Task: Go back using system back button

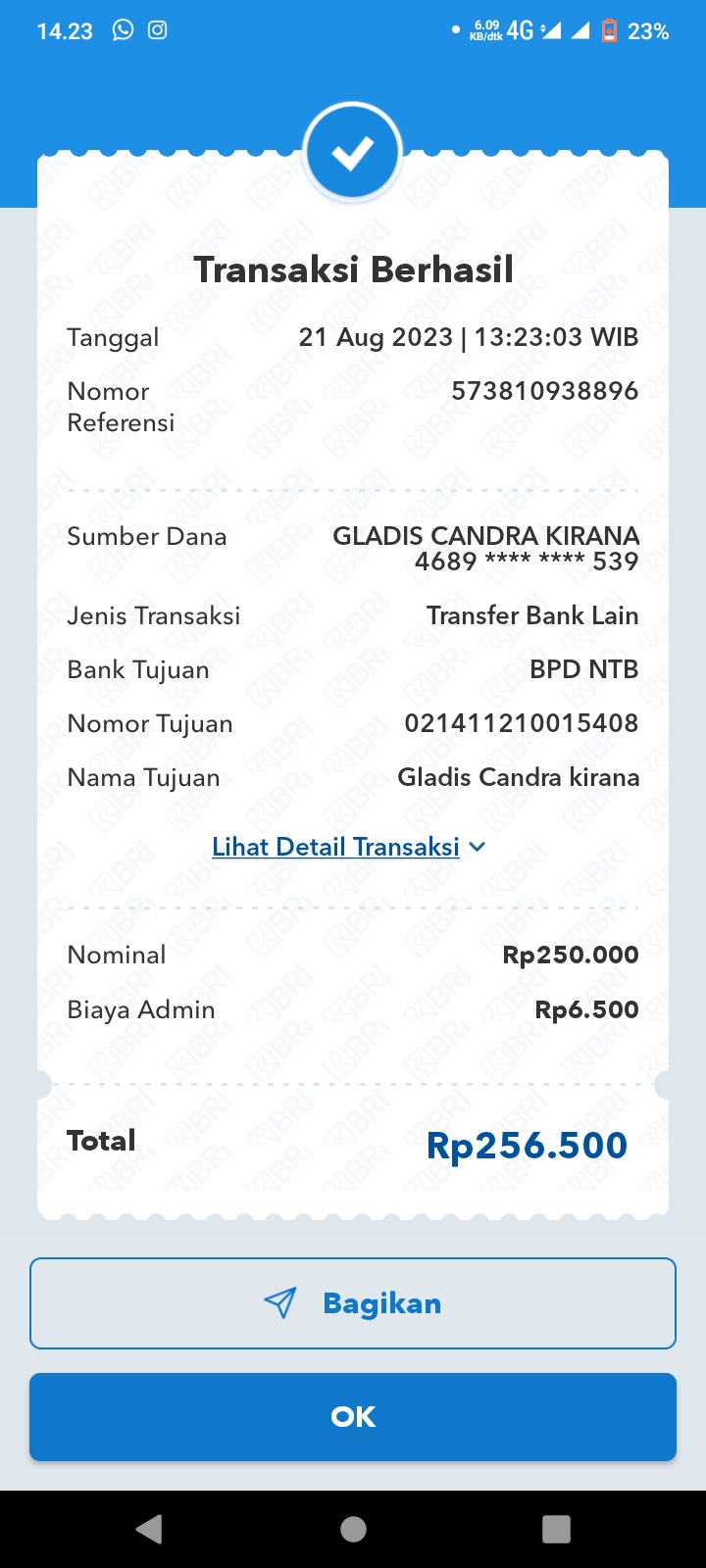Action: pyautogui.click(x=149, y=1529)
